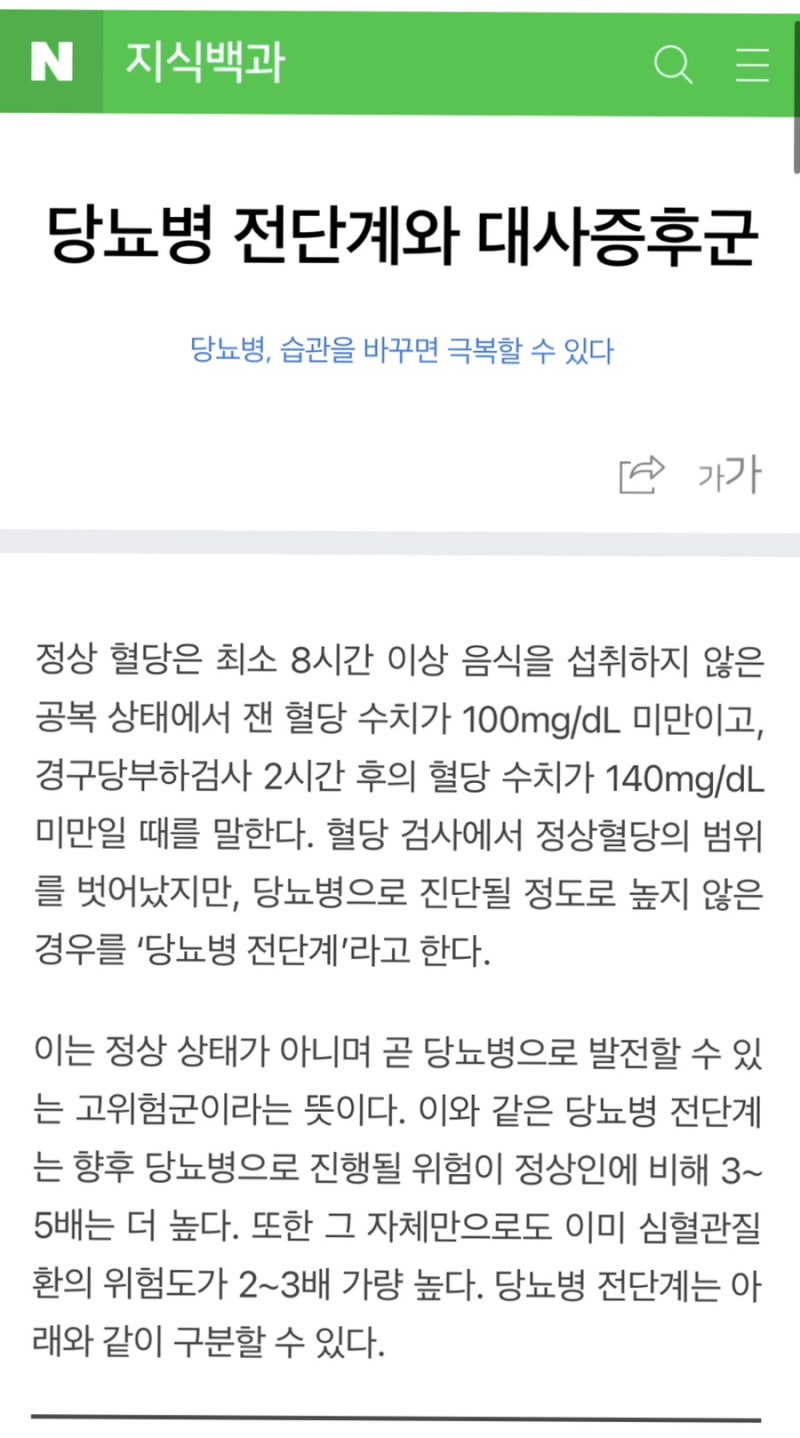Tap the Naver N logo button

[51, 63]
